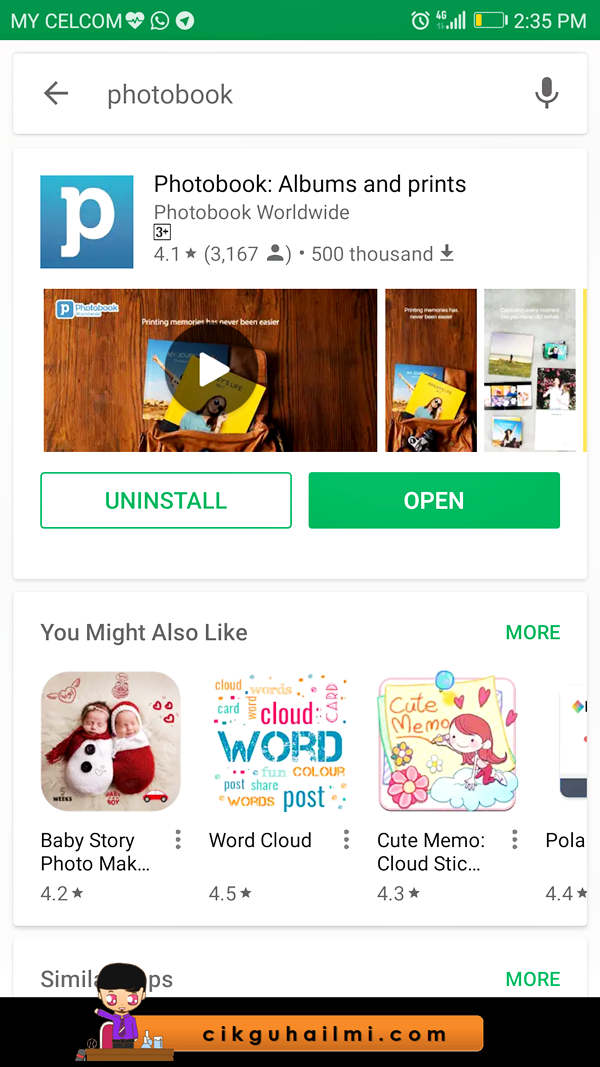
Task: See more similar apps
Action: (x=532, y=978)
